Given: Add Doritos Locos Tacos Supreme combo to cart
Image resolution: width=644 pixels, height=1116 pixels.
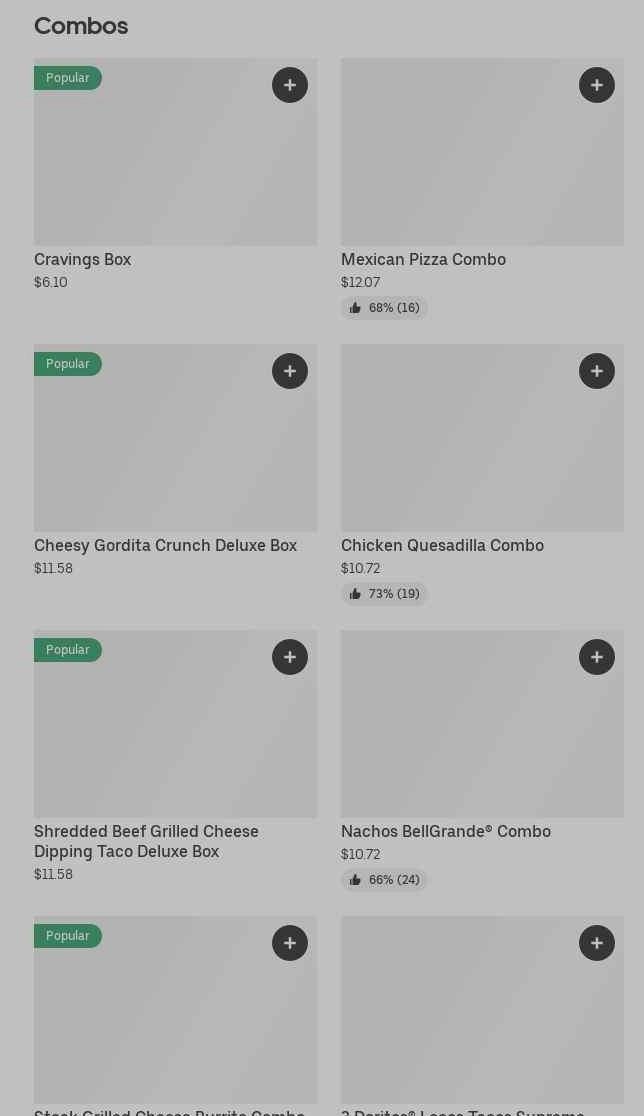Looking at the screenshot, I should 597,943.
